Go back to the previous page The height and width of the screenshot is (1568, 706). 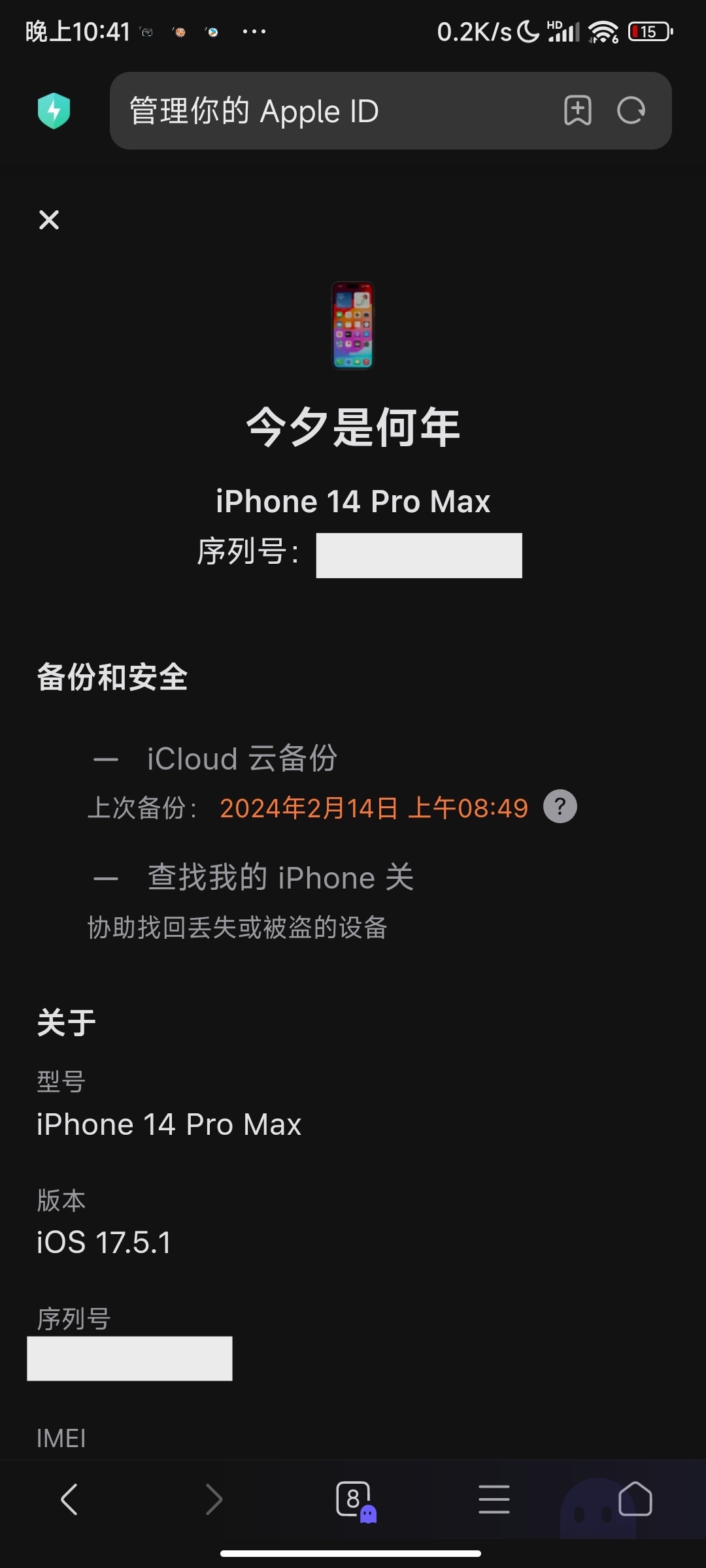click(x=69, y=1499)
